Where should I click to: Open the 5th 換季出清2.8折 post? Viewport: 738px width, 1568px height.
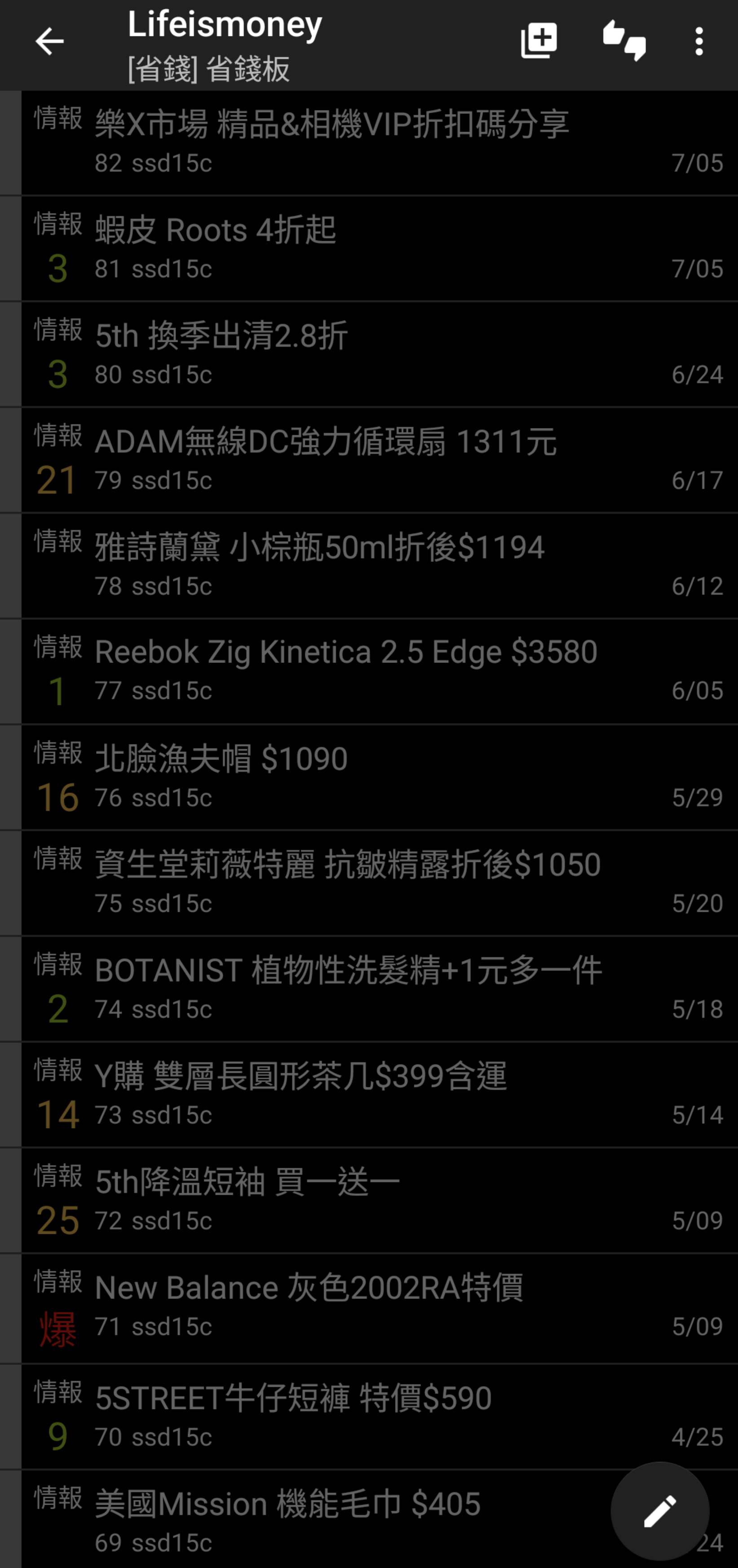coord(380,355)
